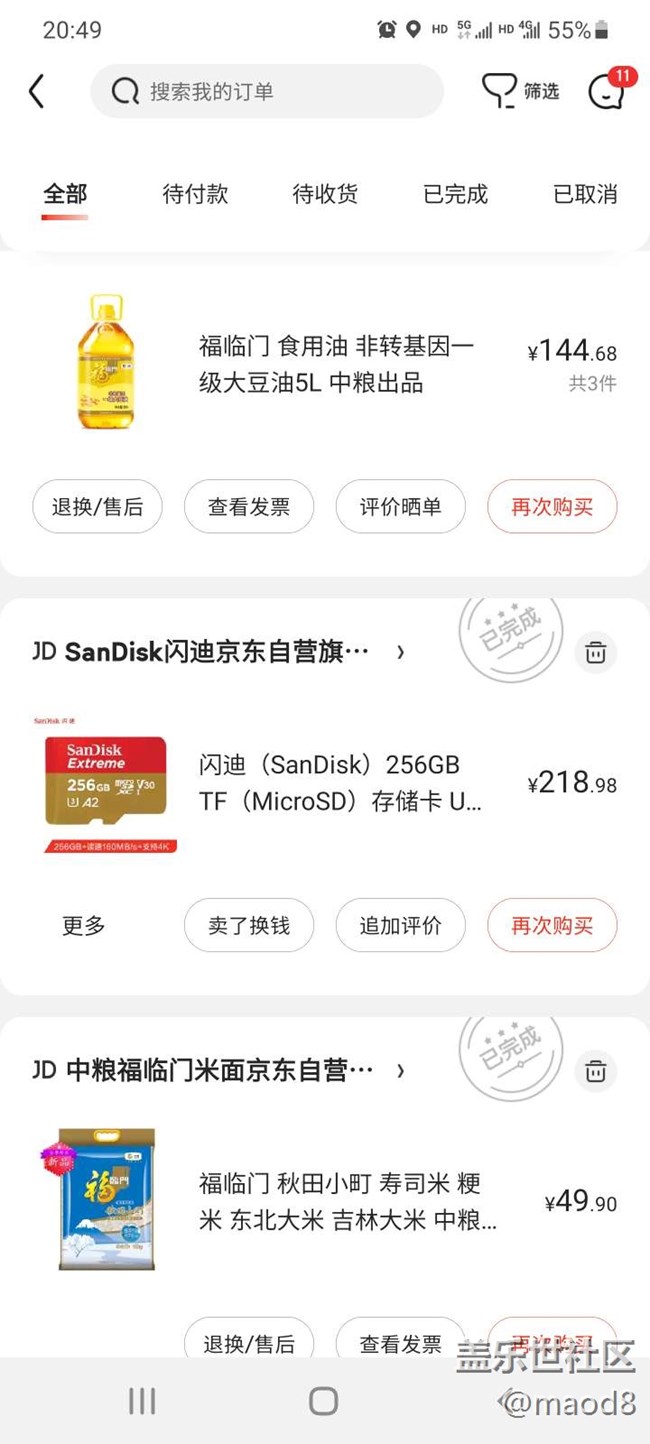Switch to the 待收货 tab

coord(325,194)
